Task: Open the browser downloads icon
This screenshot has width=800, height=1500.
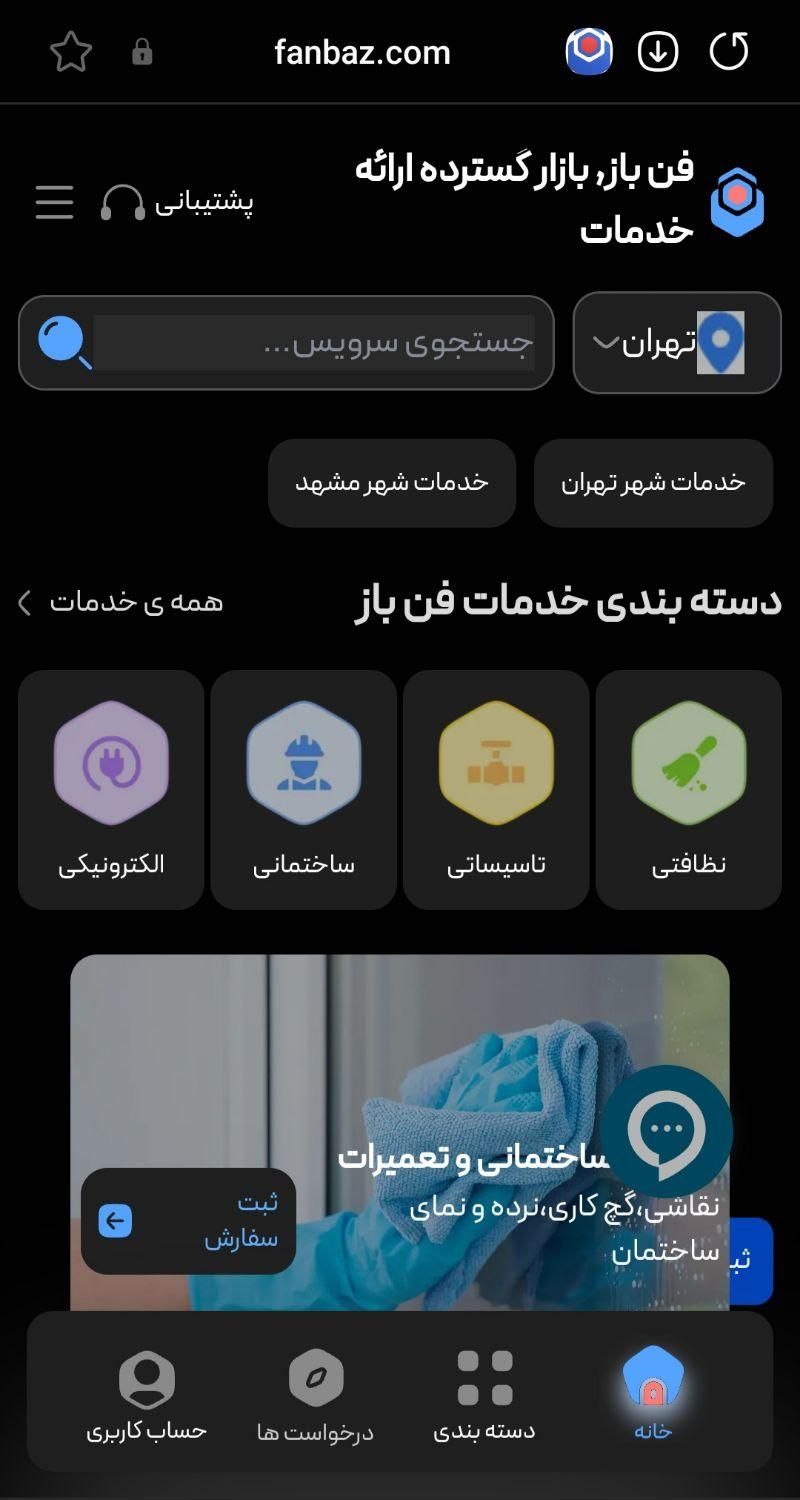Action: pos(658,52)
